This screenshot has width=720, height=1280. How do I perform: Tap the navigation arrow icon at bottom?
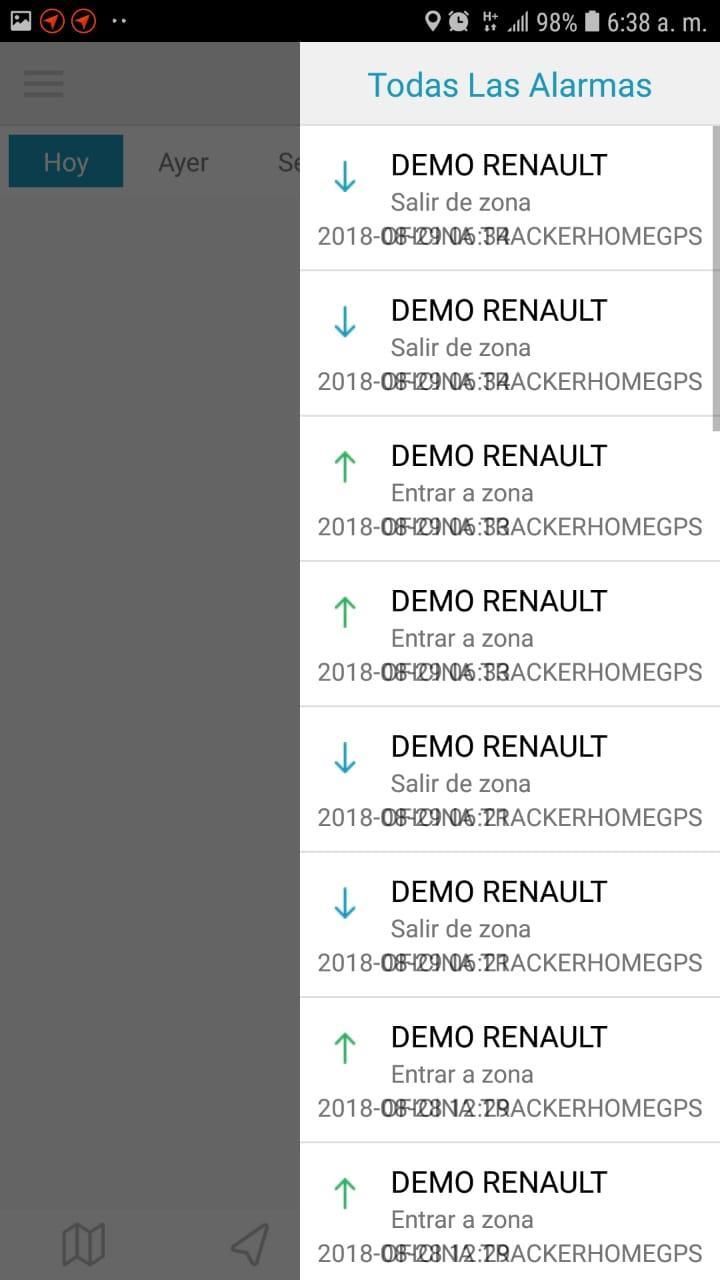(x=250, y=1245)
